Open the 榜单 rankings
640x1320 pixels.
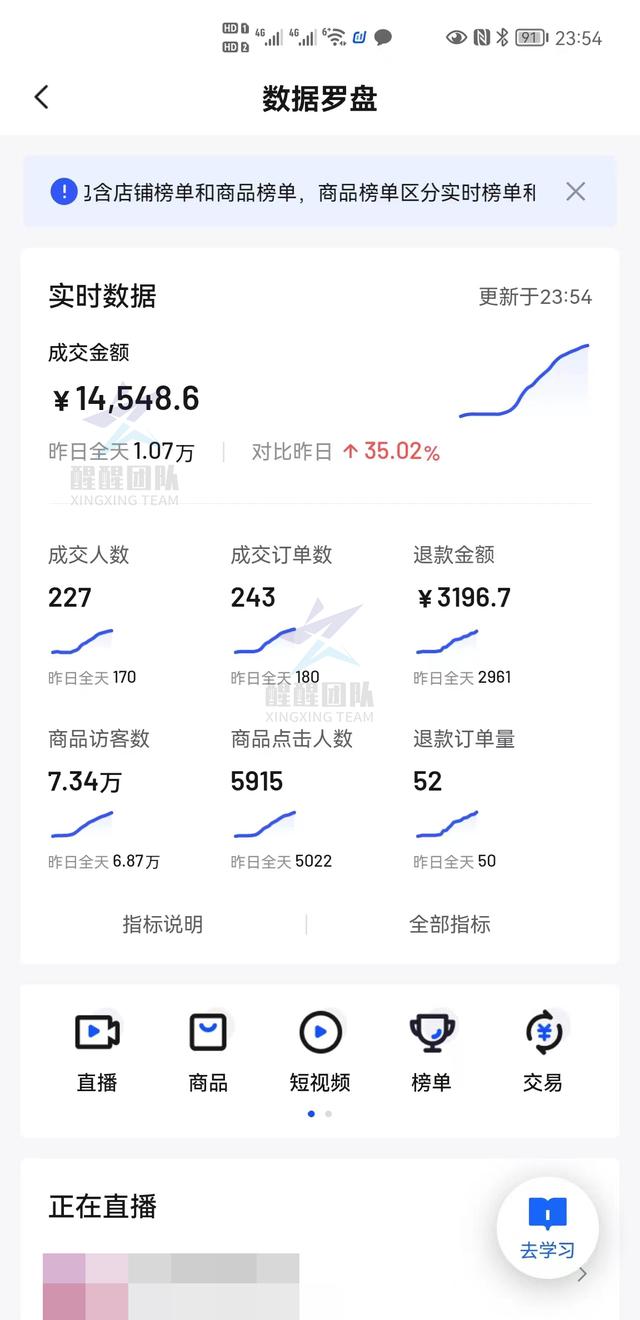click(431, 1050)
